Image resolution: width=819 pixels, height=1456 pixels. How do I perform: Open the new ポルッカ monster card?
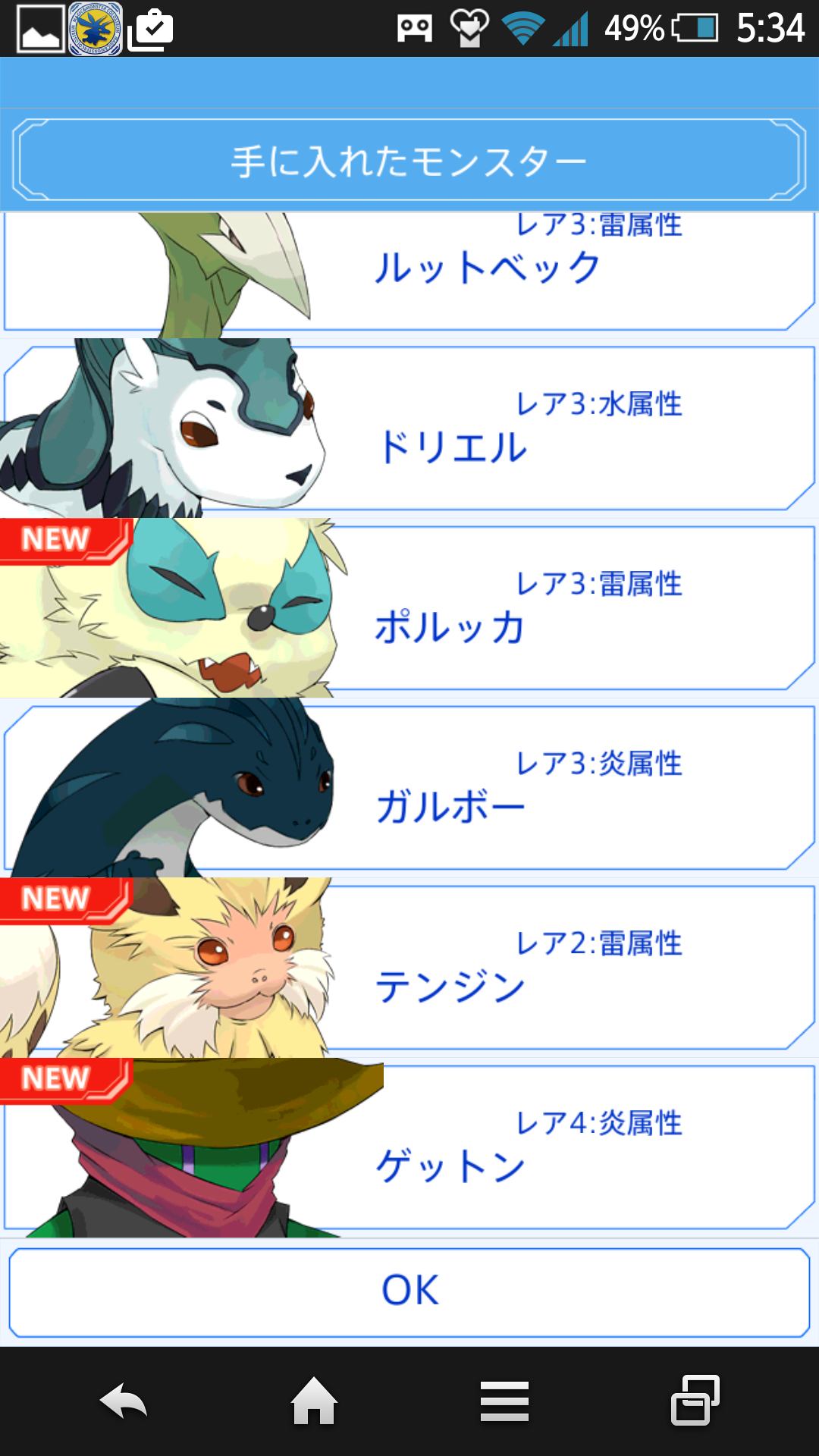tap(485, 608)
